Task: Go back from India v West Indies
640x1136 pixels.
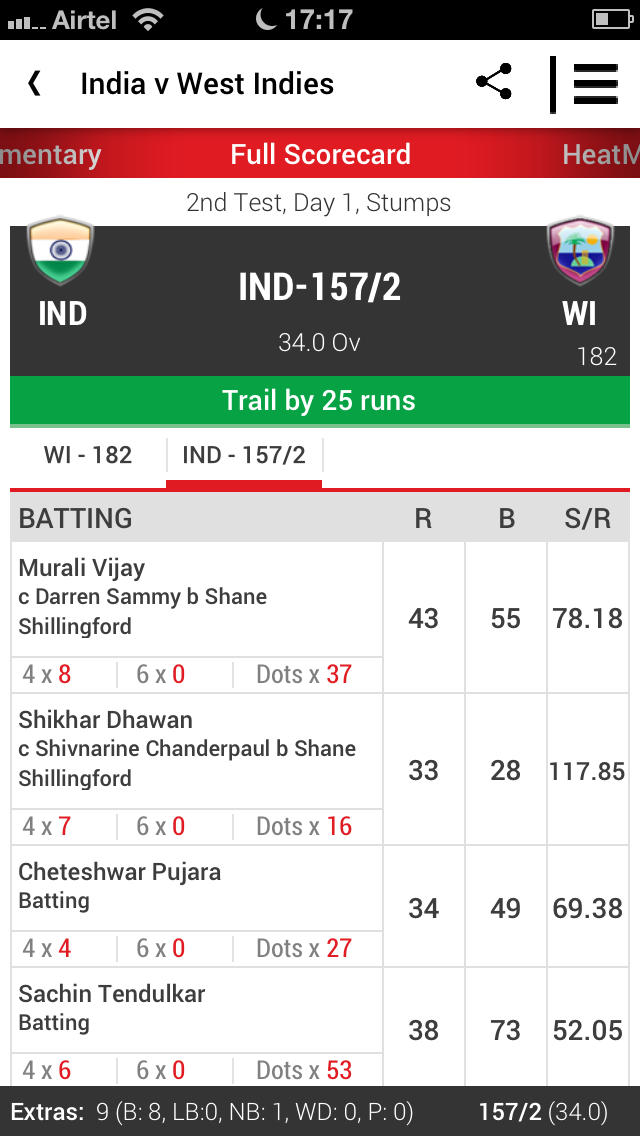Action: click(x=34, y=83)
